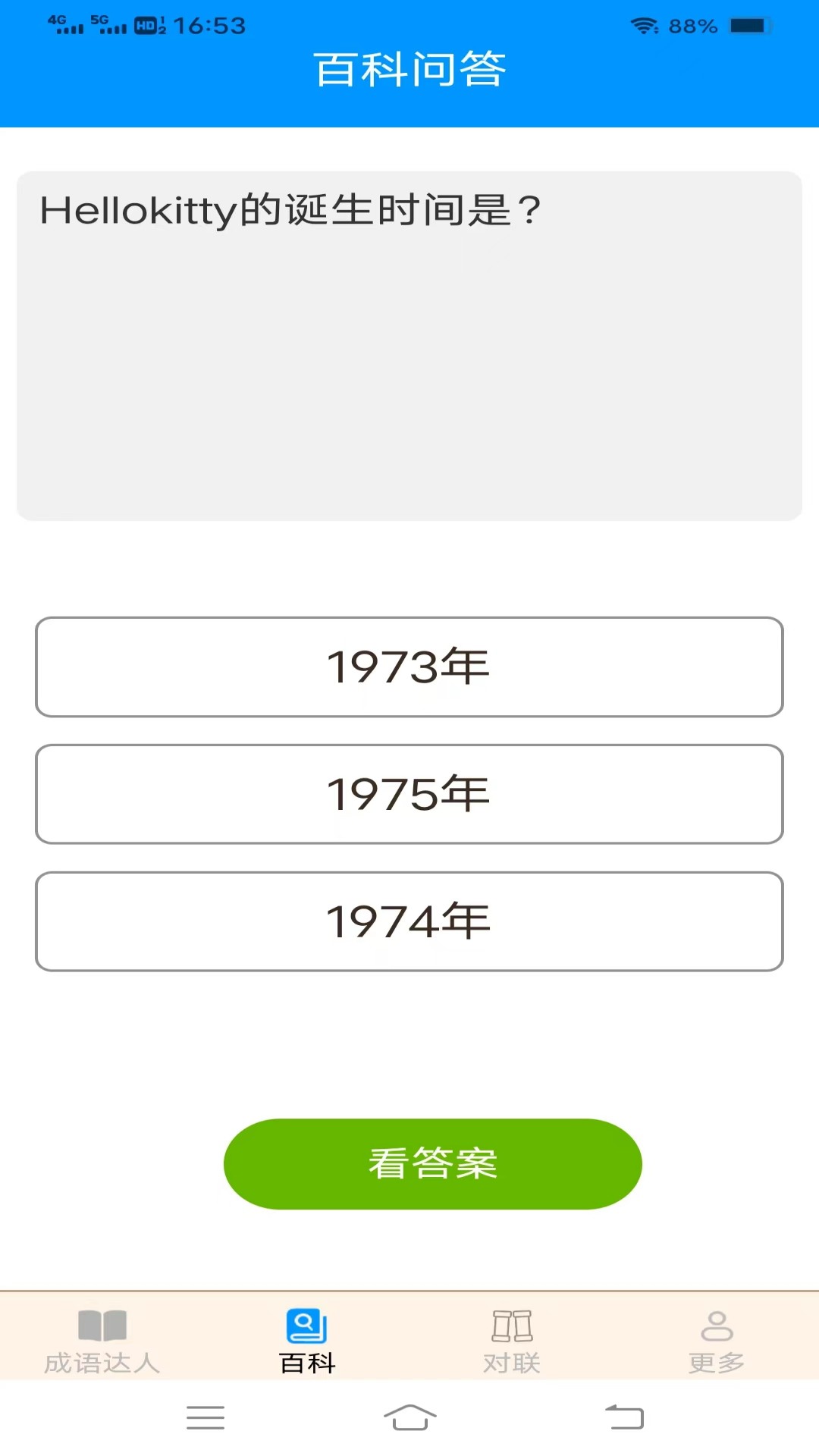Pick the 1974年 option

[409, 921]
